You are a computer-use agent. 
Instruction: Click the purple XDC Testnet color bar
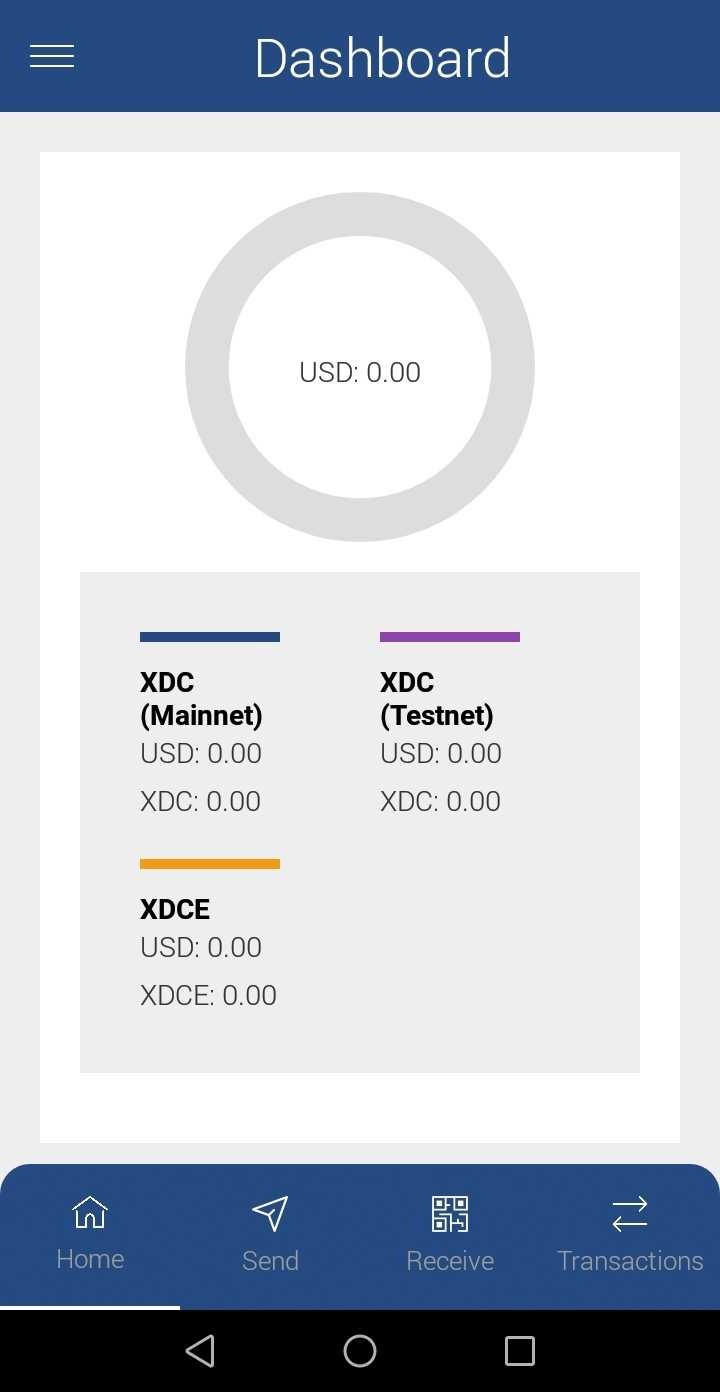[449, 636]
